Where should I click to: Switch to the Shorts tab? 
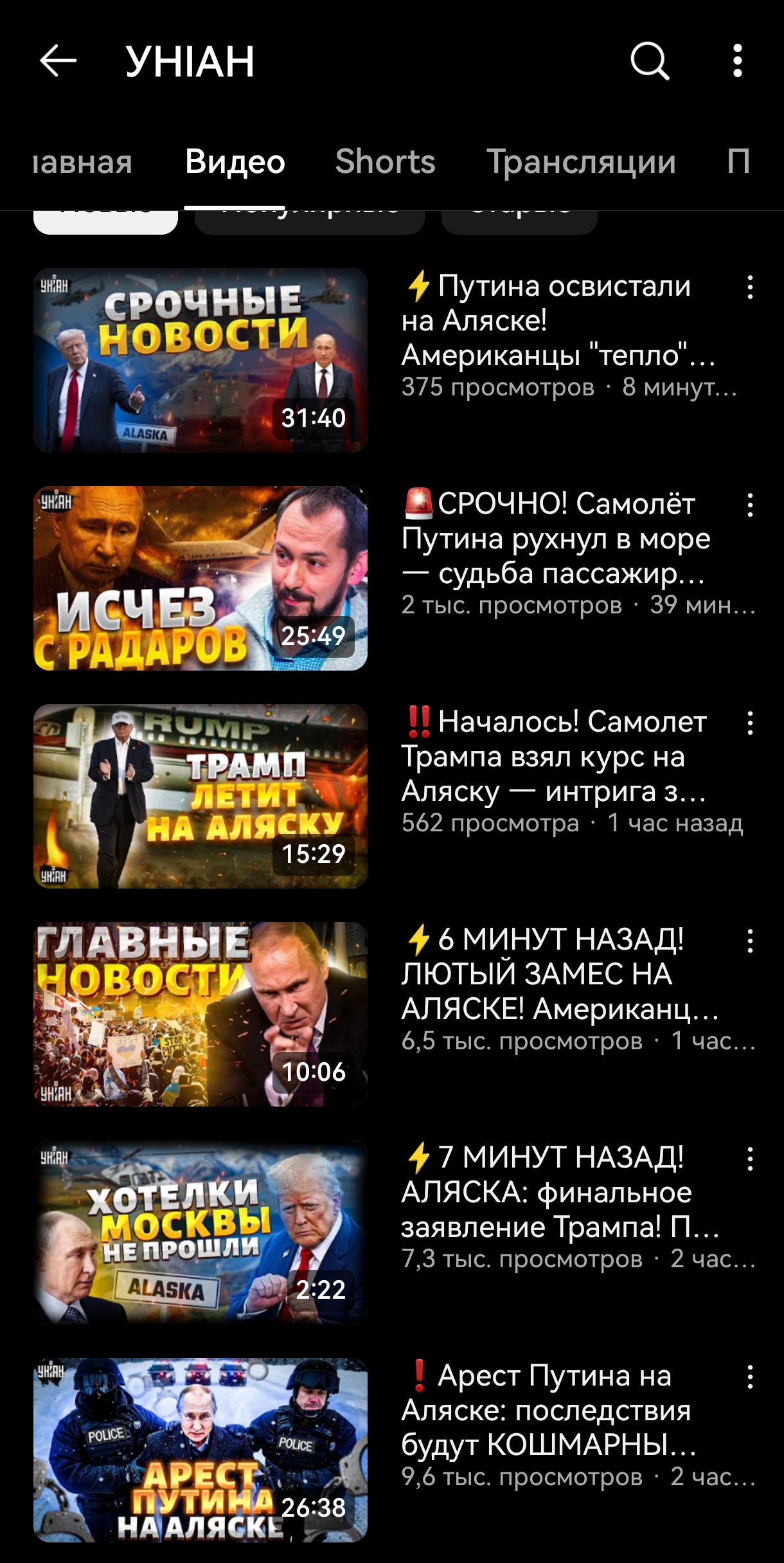[x=385, y=161]
